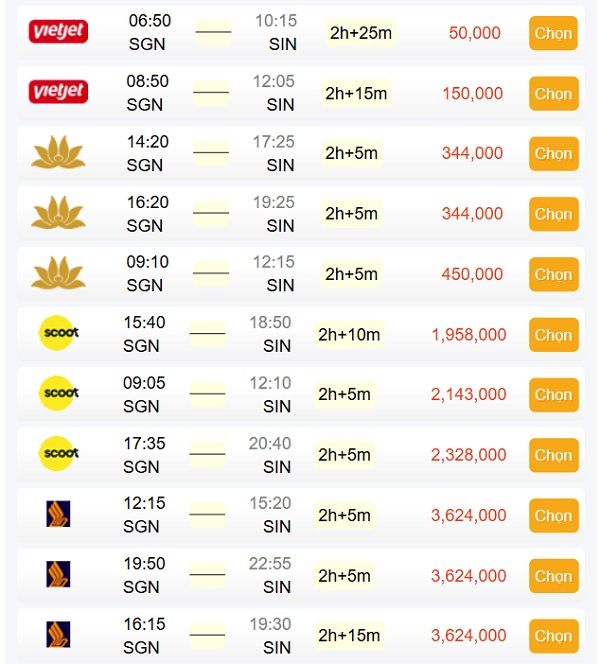Viewport: 600px width, 664px height.
Task: Select the 12:15 Singapore Airlines flight
Action: pos(553,516)
